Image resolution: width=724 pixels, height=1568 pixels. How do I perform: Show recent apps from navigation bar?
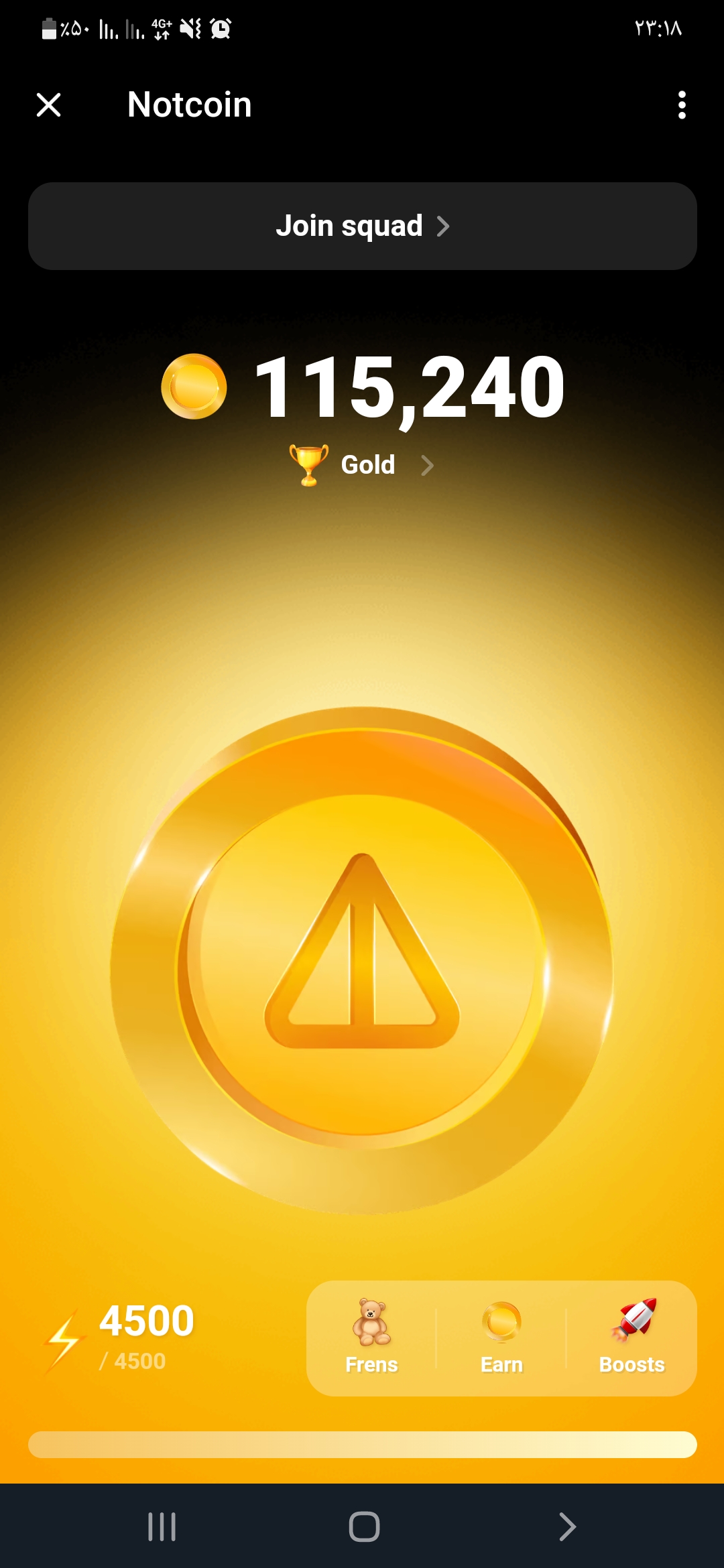pos(162,1526)
